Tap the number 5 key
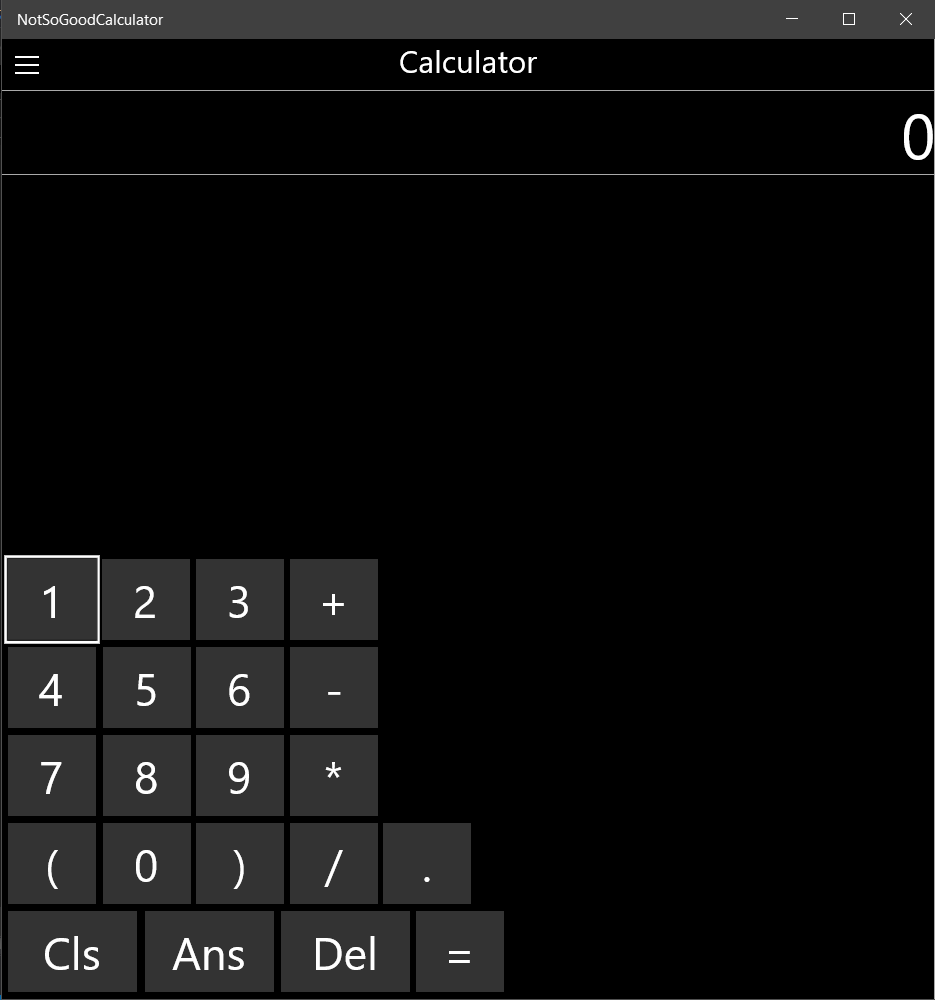This screenshot has width=935, height=1000. click(146, 688)
